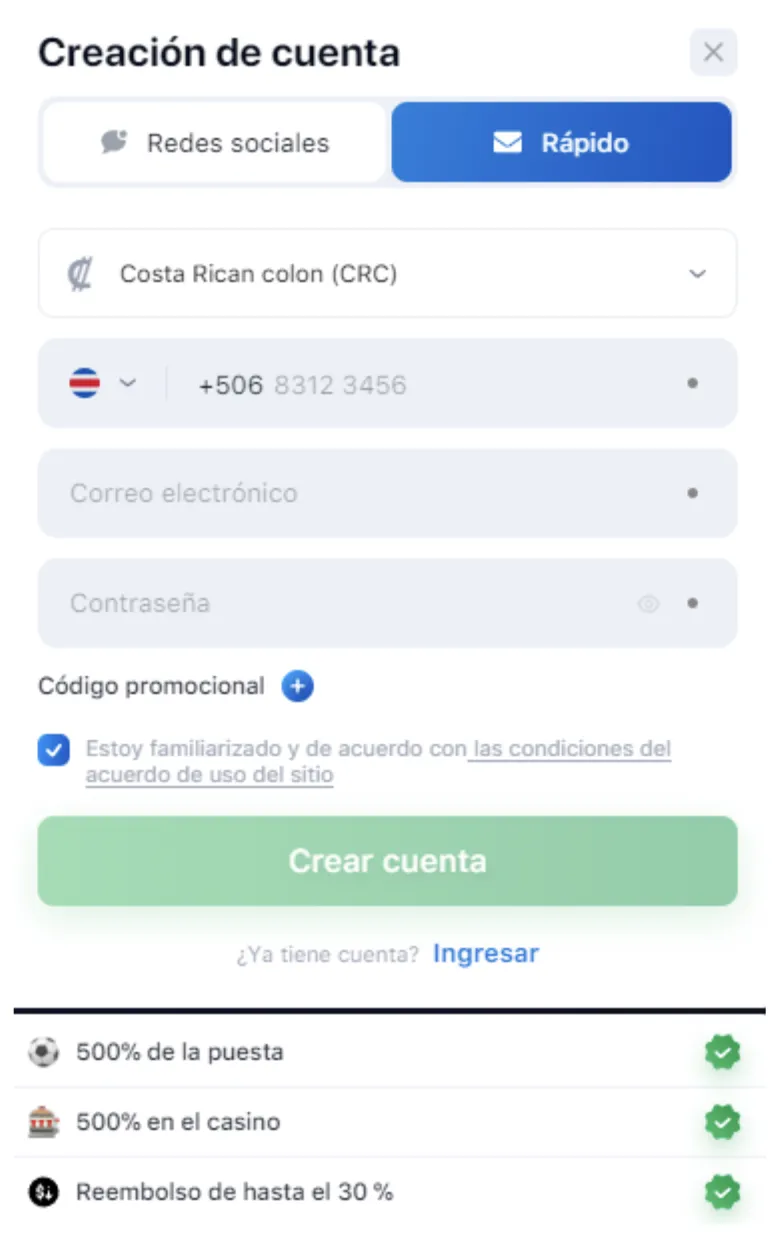The width and height of the screenshot is (778, 1252).
Task: Select the Rápido registration tab
Action: pyautogui.click(x=561, y=142)
